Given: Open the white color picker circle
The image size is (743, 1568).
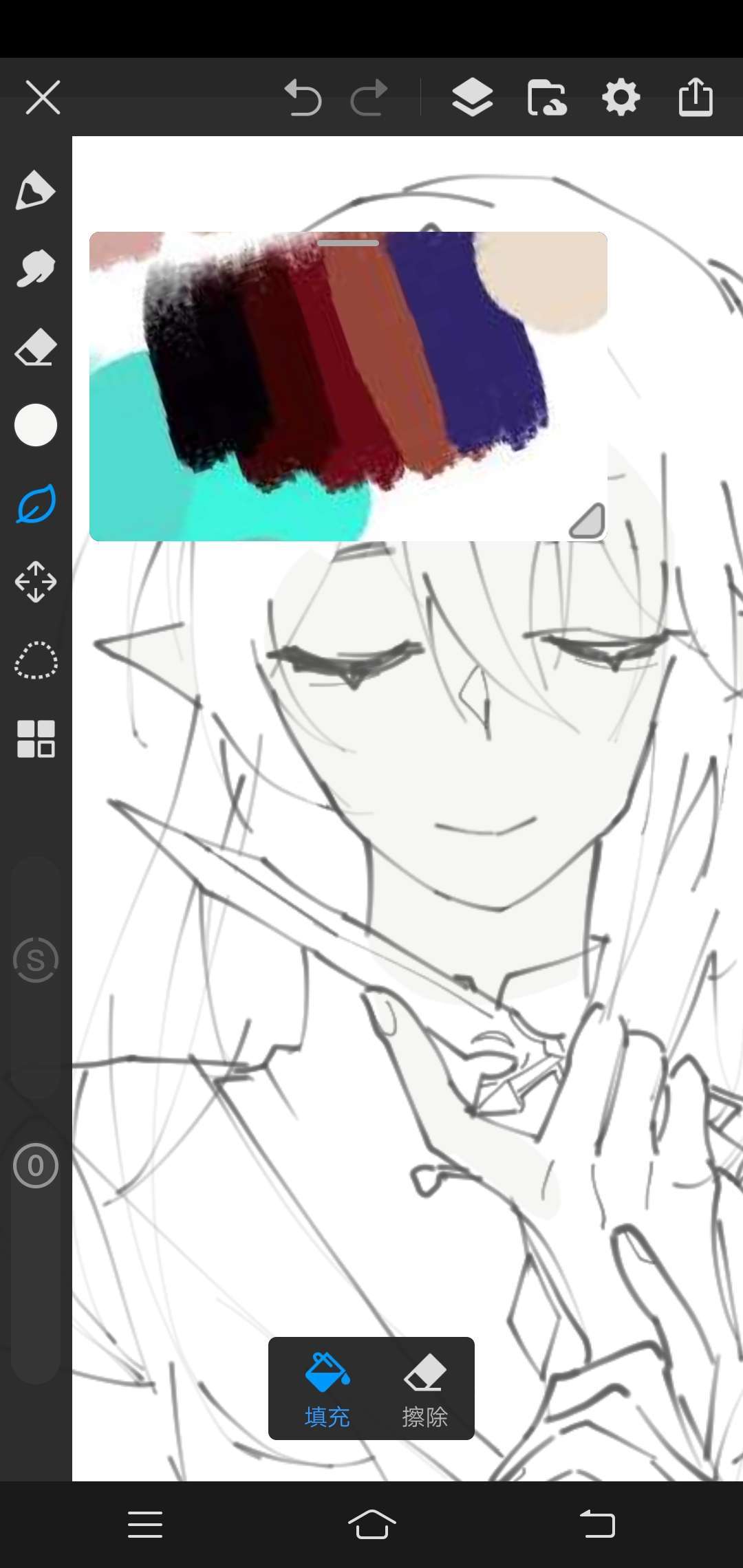Looking at the screenshot, I should pyautogui.click(x=36, y=425).
